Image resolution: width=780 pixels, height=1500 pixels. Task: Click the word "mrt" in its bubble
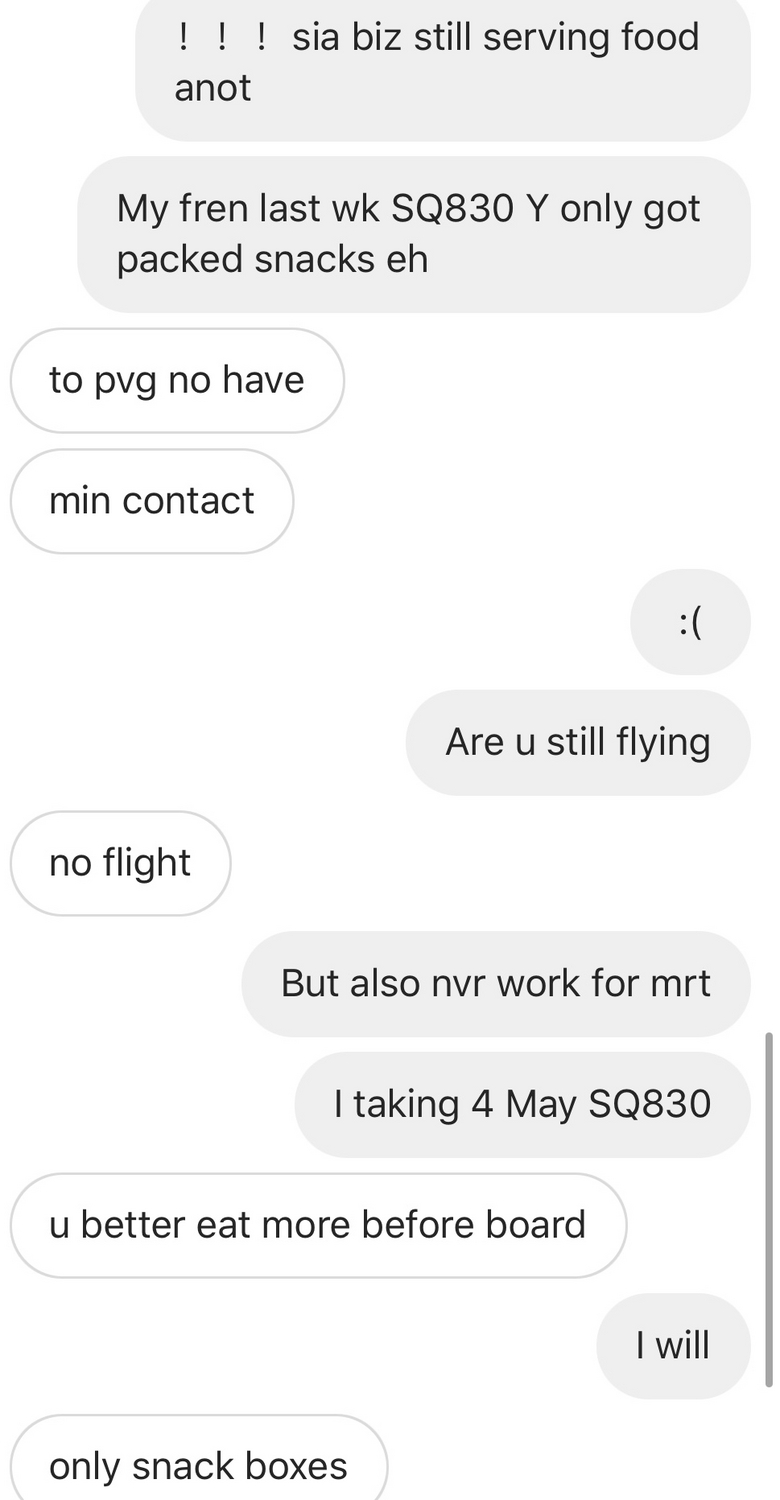[686, 983]
